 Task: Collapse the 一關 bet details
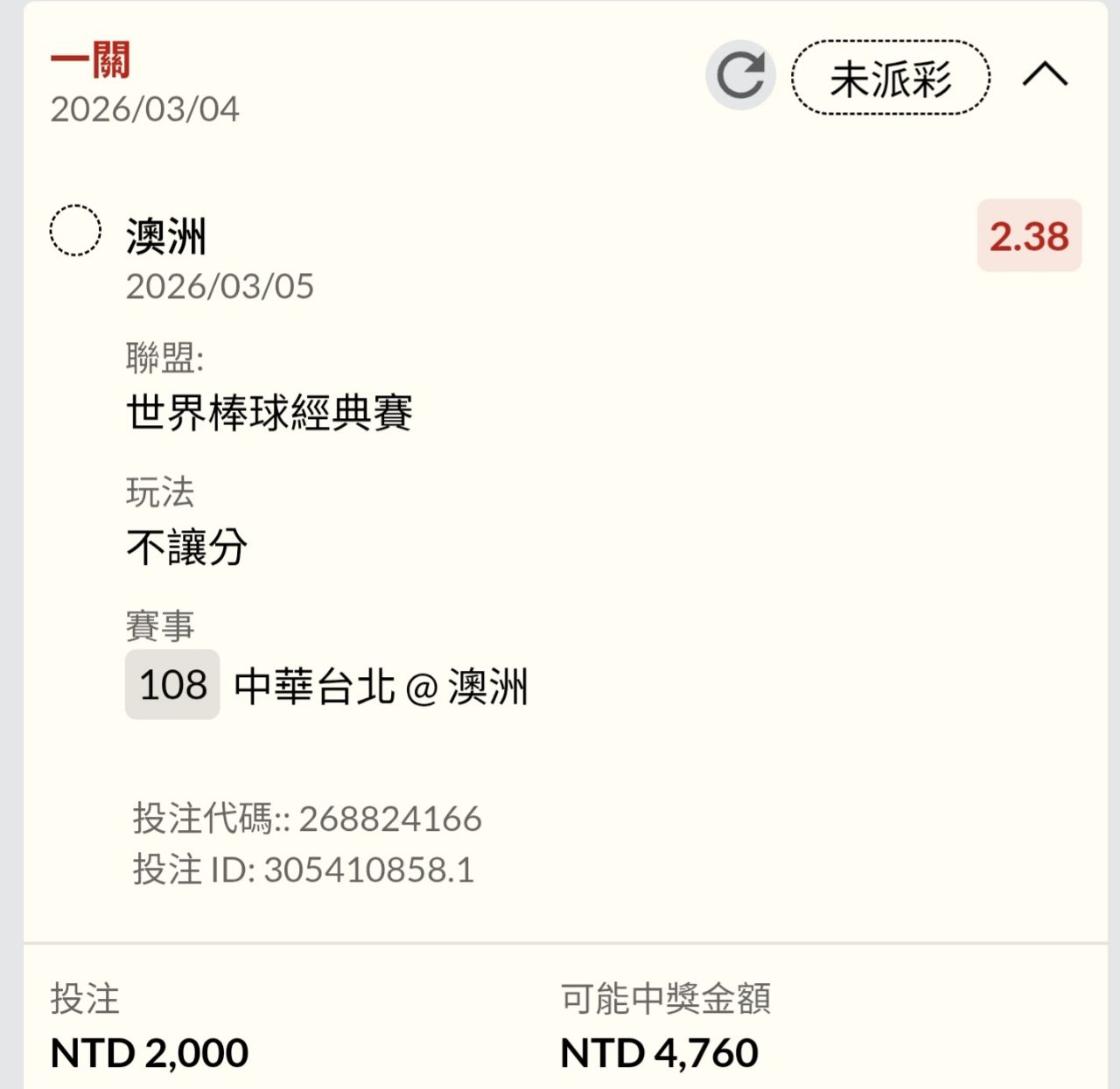1045,76
